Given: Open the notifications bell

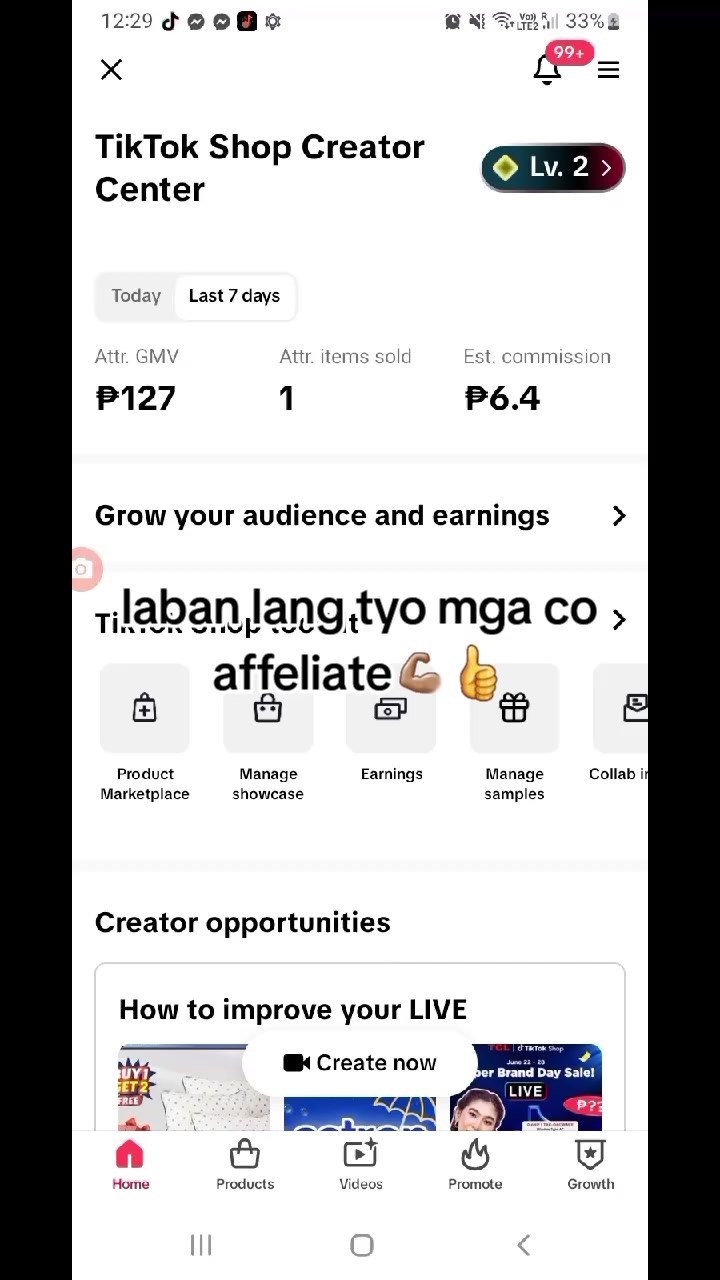Looking at the screenshot, I should [547, 70].
